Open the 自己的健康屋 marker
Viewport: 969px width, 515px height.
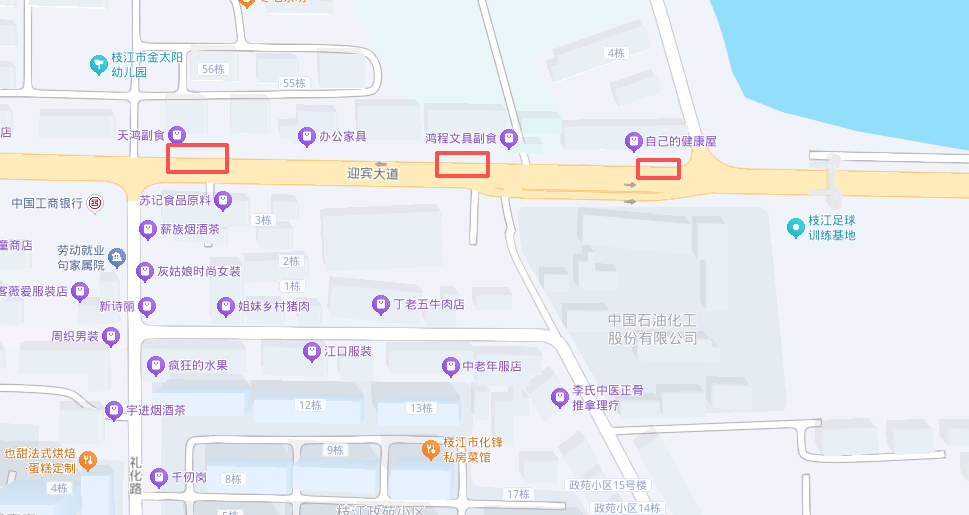click(x=633, y=141)
